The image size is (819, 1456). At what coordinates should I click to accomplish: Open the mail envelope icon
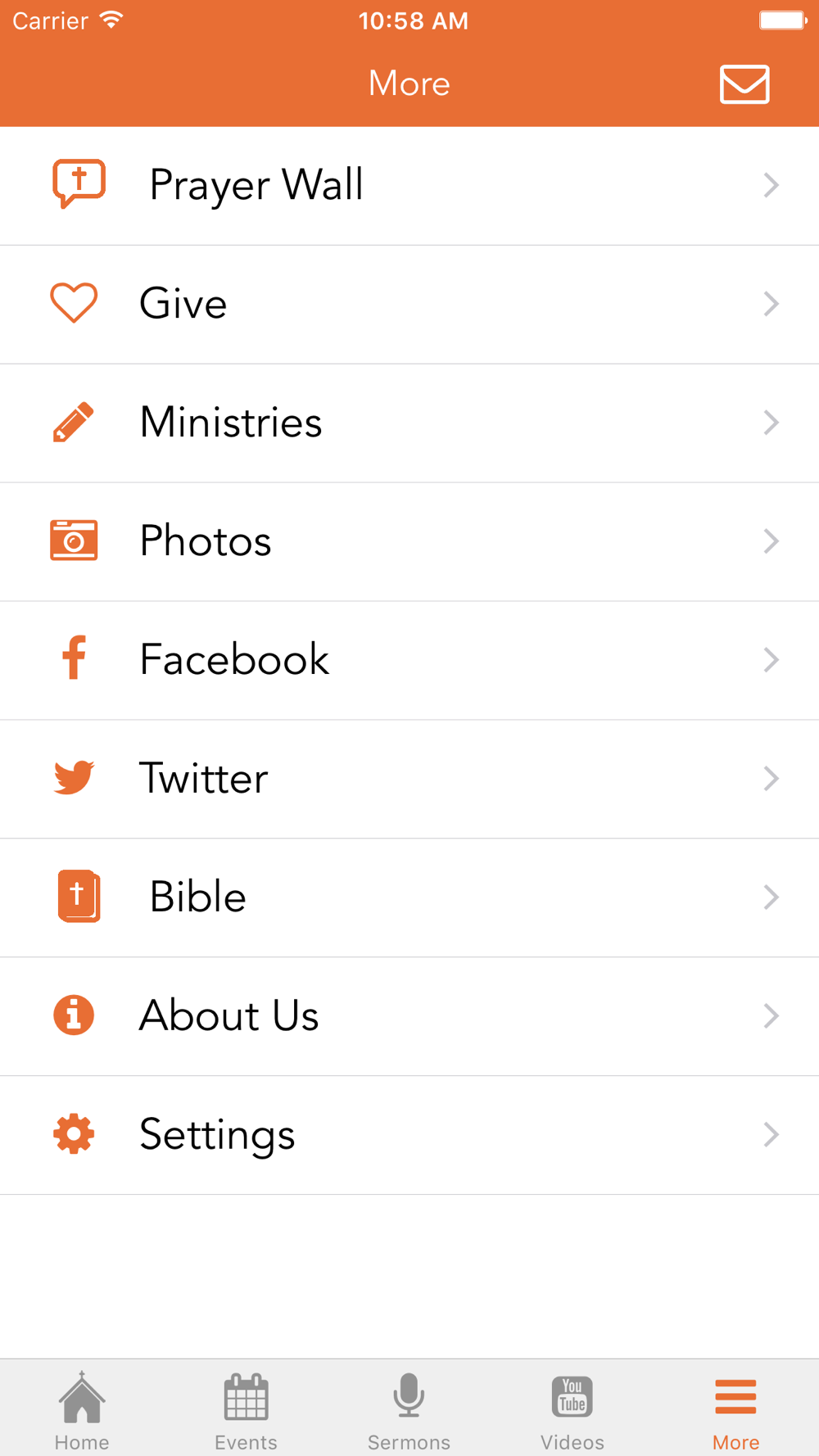coord(744,84)
